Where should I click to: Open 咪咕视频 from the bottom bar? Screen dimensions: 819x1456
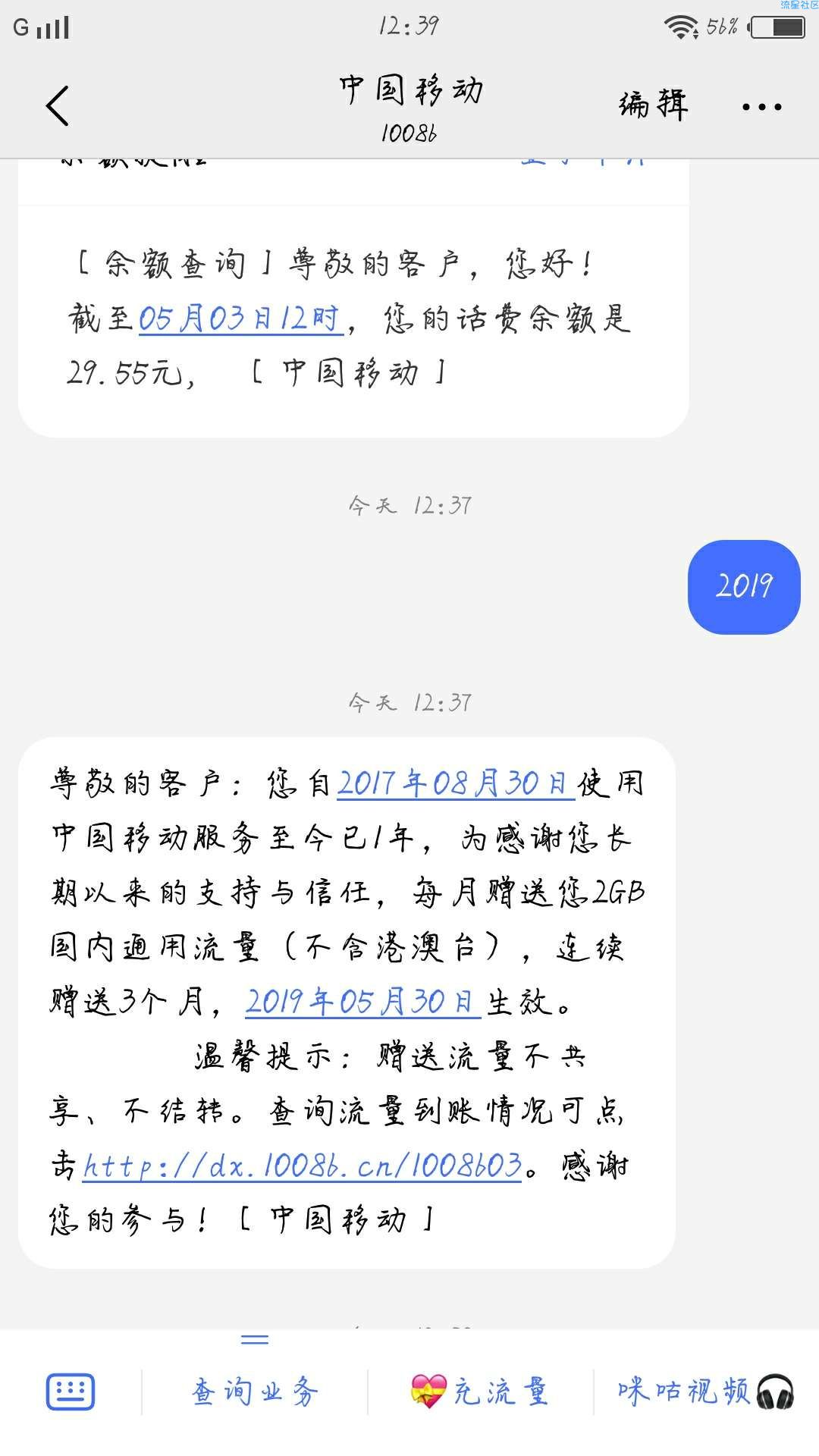705,1392
